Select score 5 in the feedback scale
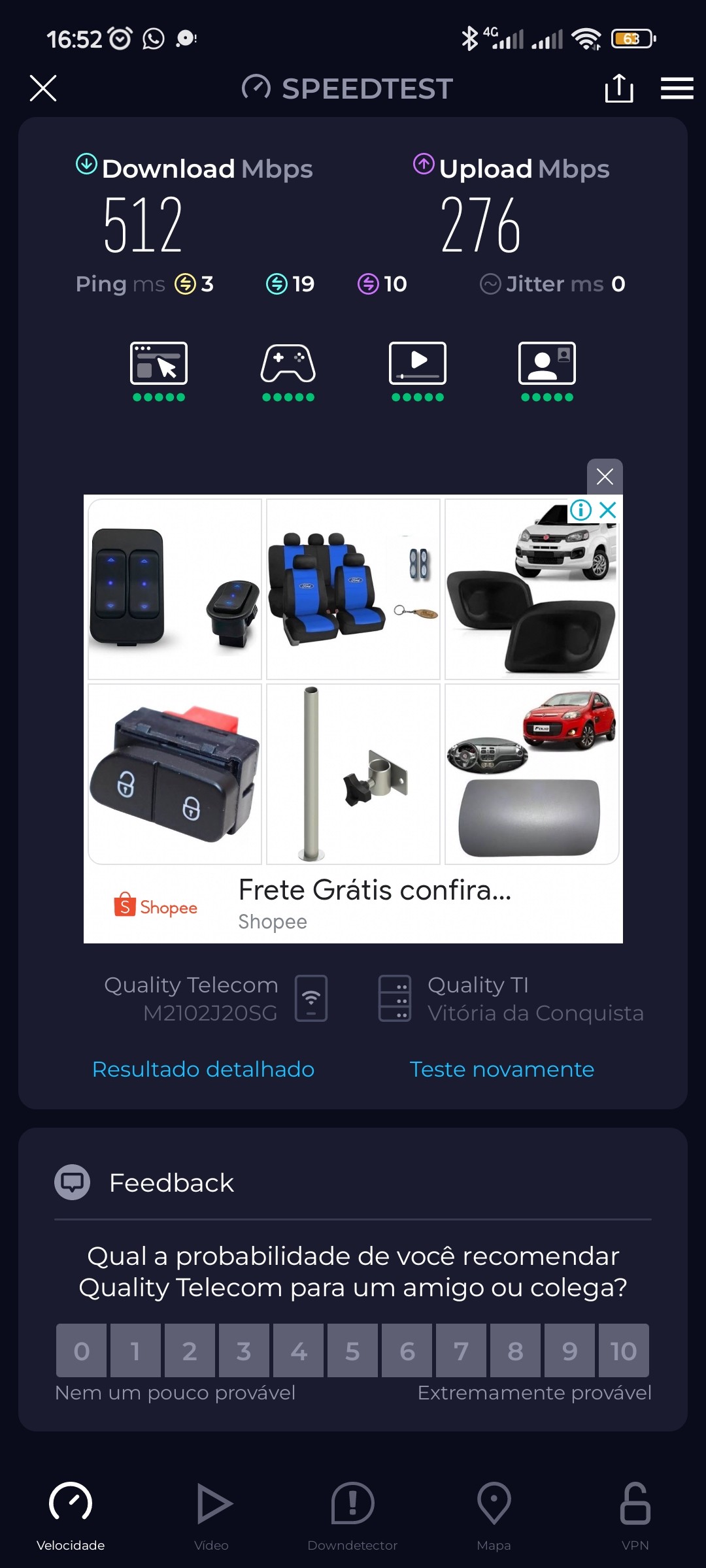The image size is (706, 1568). [353, 1350]
